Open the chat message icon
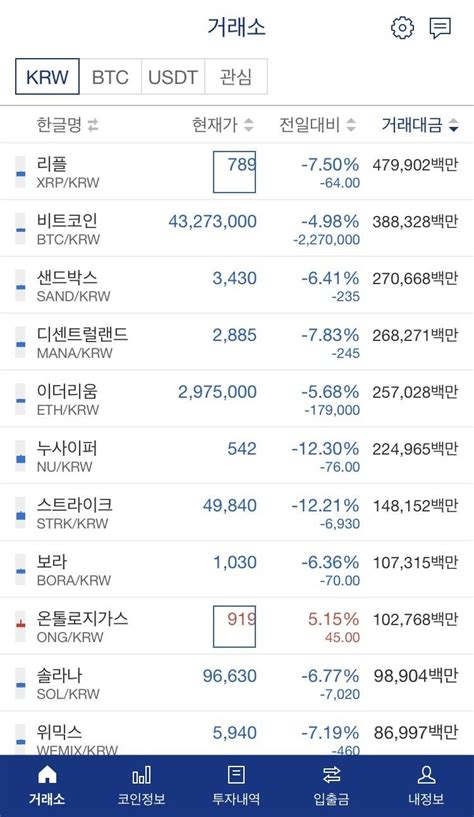 tap(440, 28)
